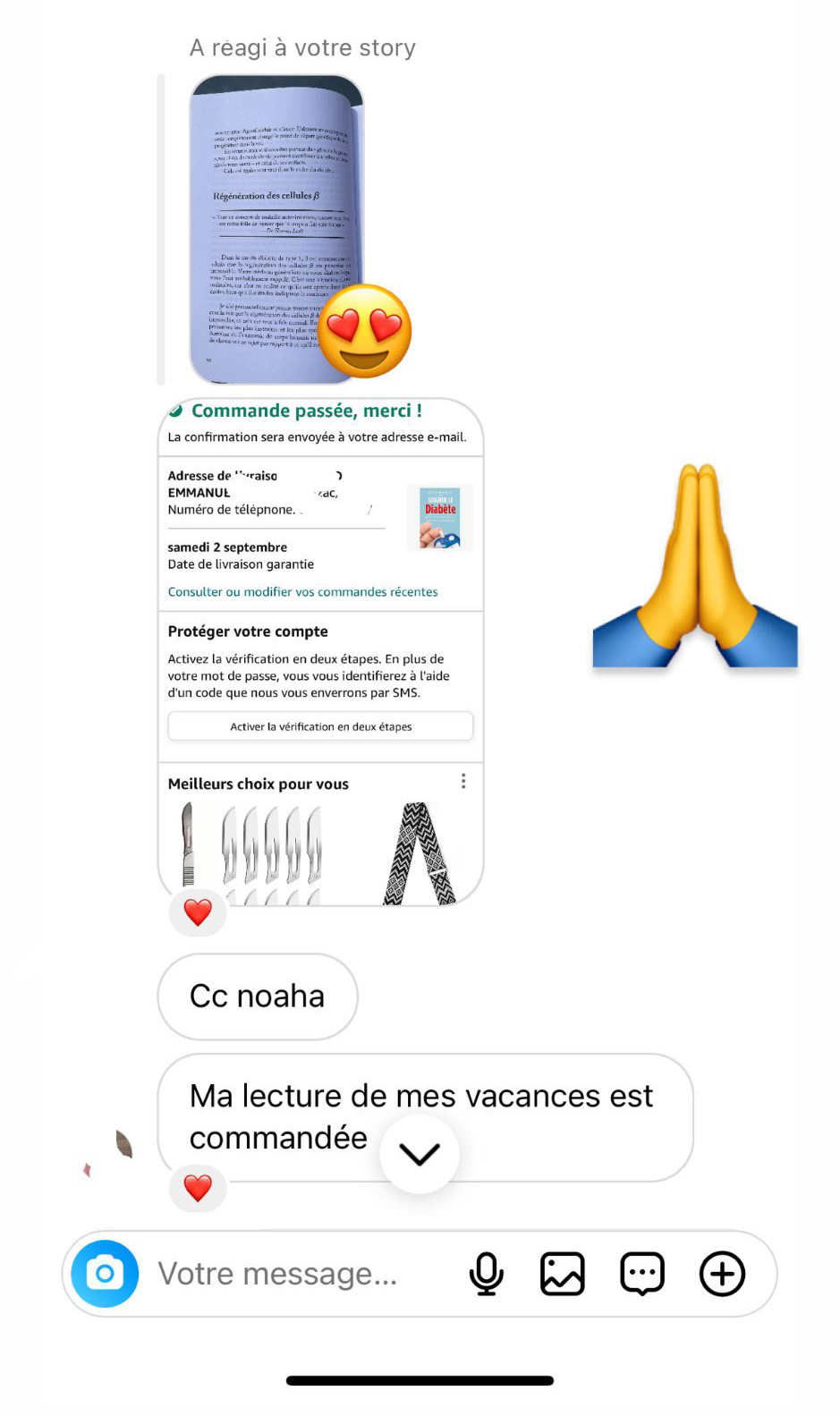Open the camera from message bar
This screenshot has height=1416, width=840.
click(x=105, y=1273)
